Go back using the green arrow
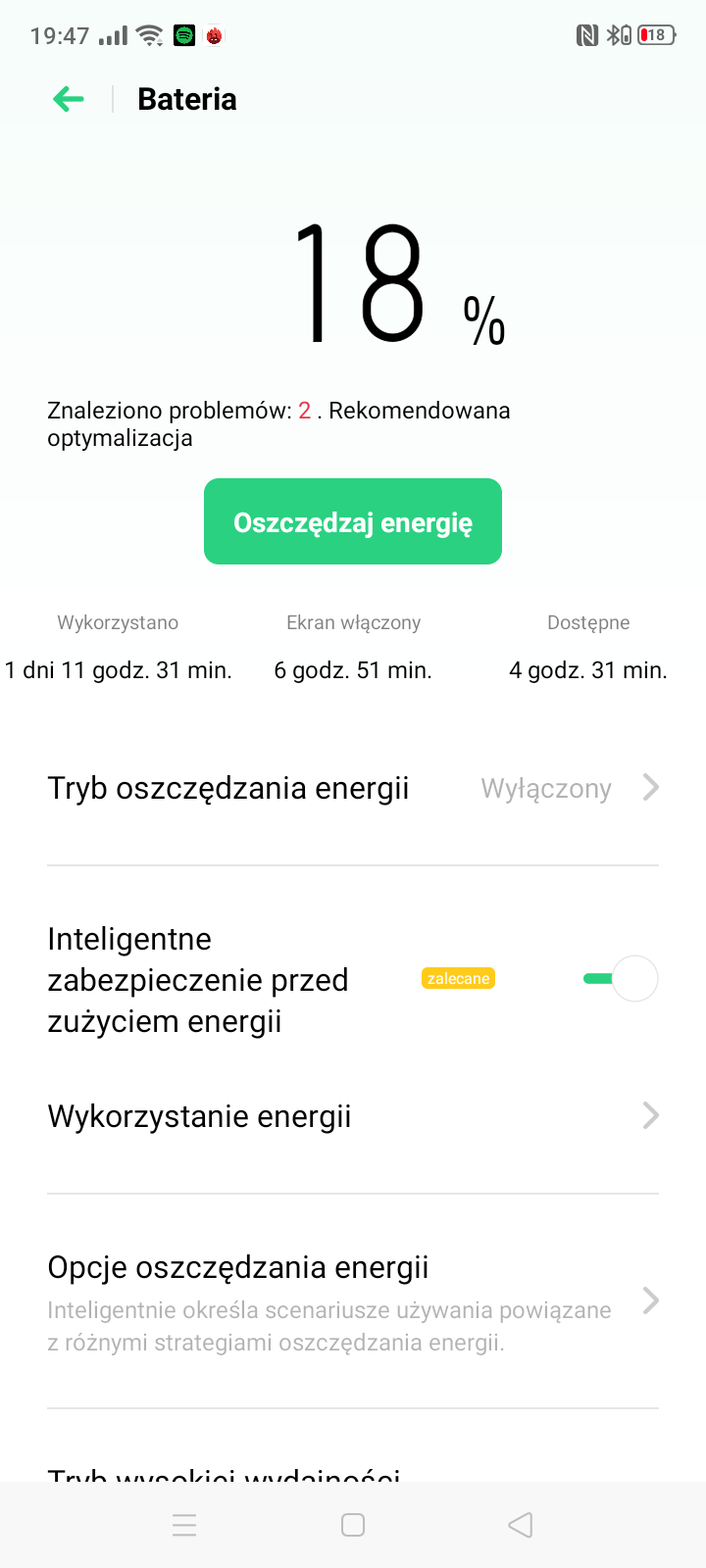The width and height of the screenshot is (706, 1568). [68, 99]
